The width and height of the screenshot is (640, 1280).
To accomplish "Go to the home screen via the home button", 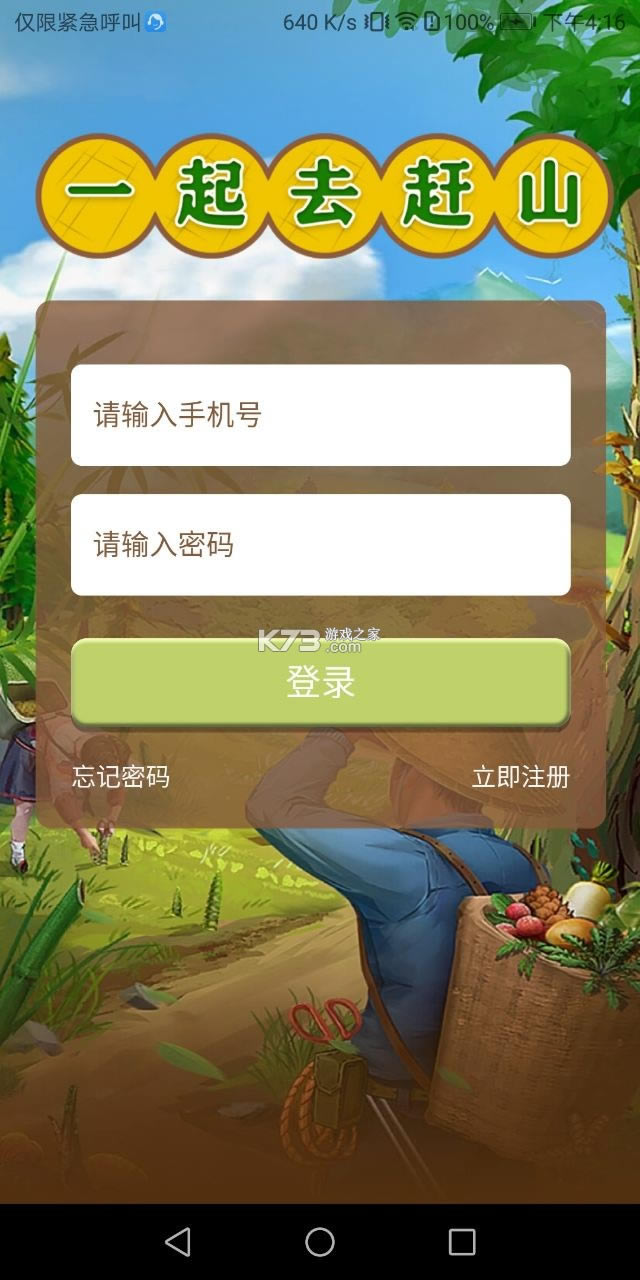I will pos(320,1242).
